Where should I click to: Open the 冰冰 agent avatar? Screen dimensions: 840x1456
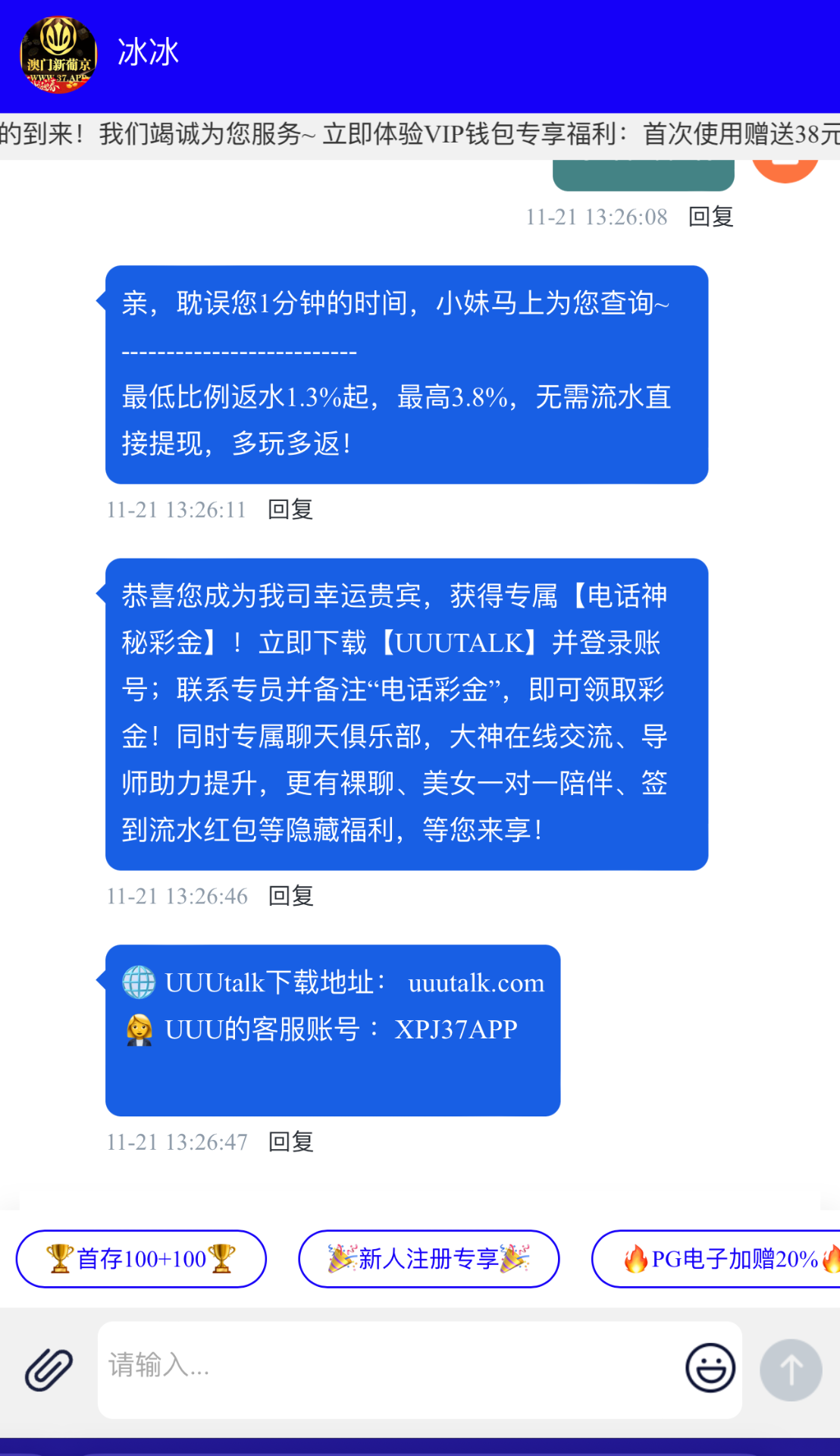pos(58,55)
